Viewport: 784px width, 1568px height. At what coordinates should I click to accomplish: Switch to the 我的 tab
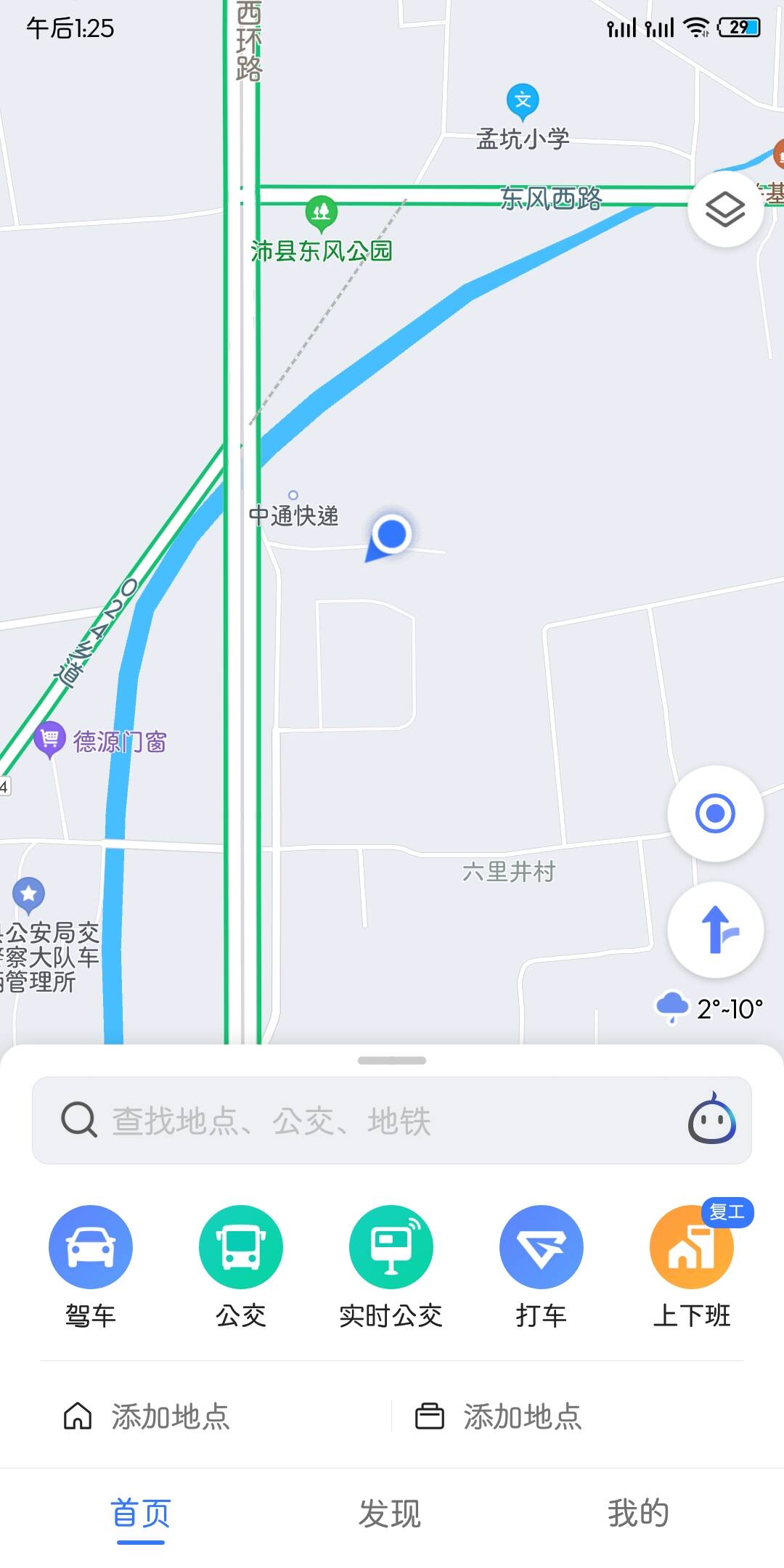coord(638,1514)
